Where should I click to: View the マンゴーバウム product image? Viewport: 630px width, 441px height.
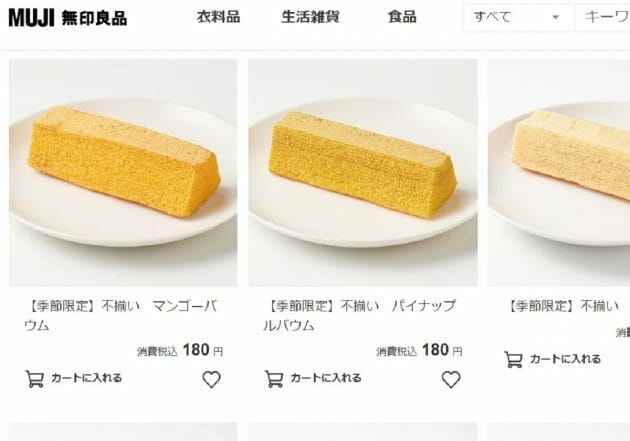(123, 172)
